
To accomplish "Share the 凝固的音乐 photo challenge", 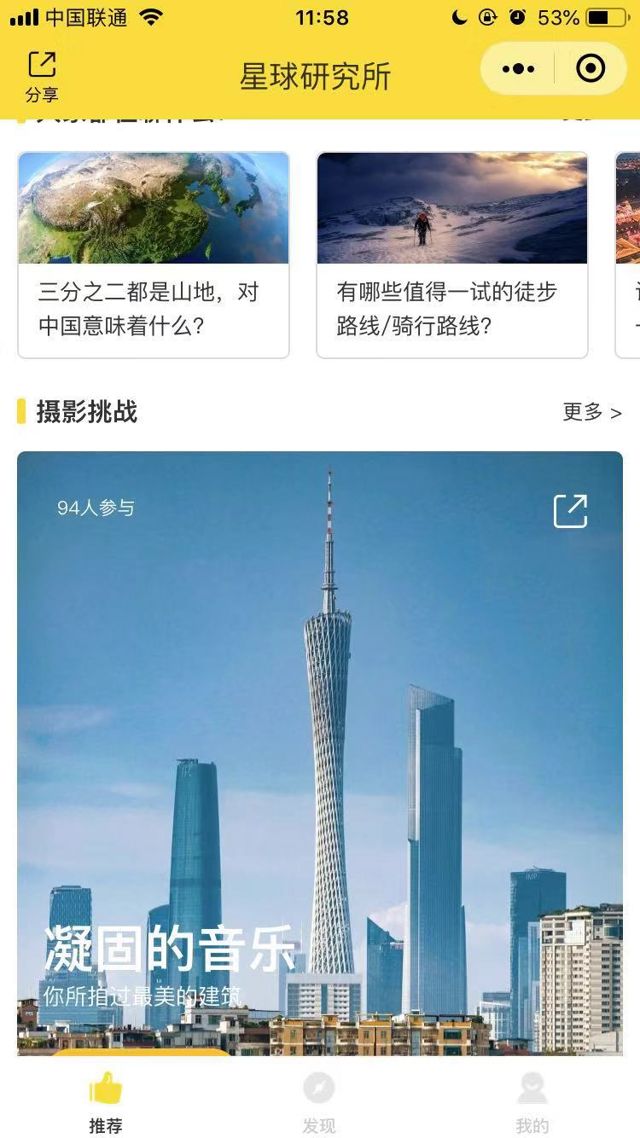I will point(570,510).
